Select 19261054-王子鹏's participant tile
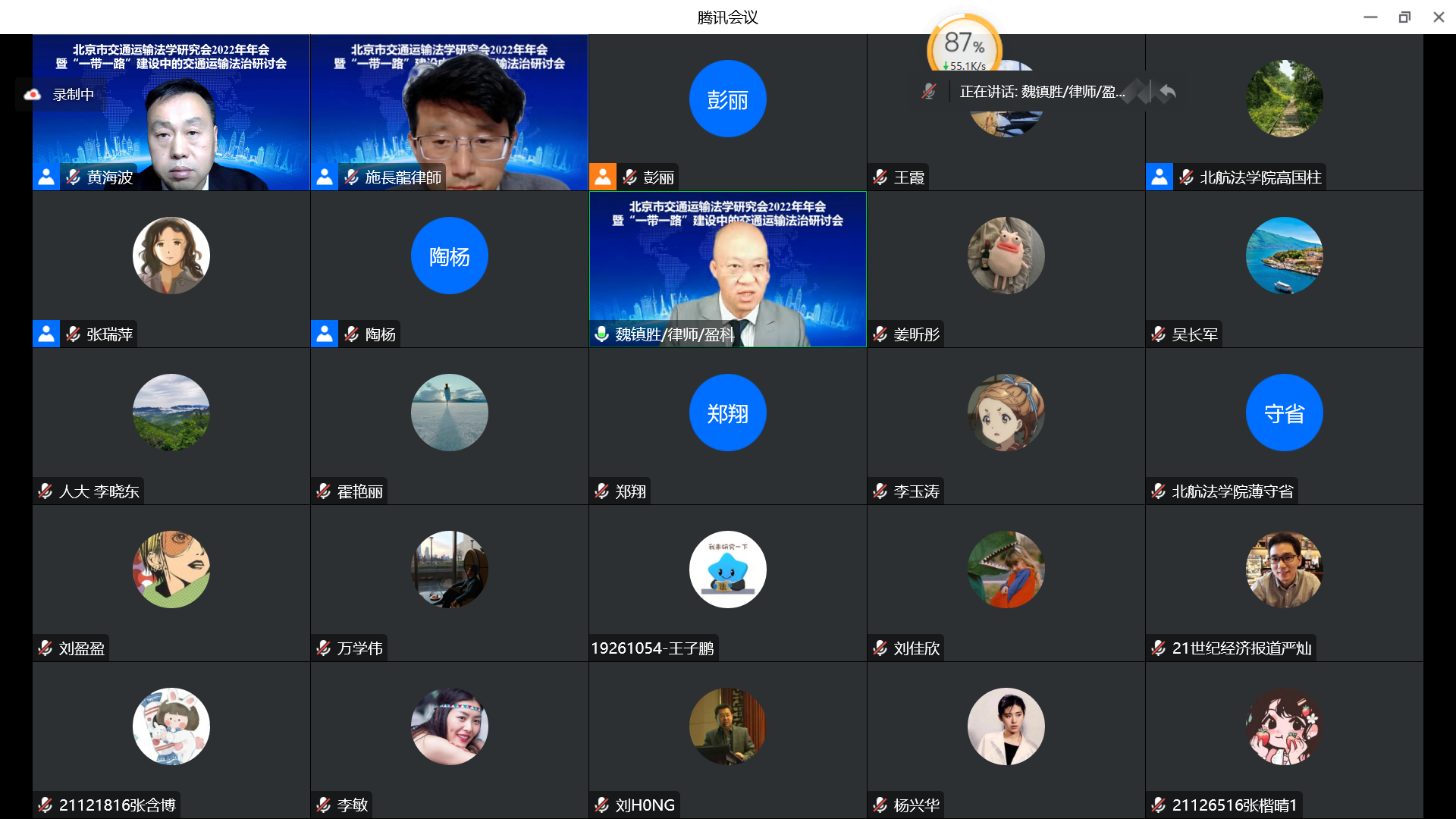Screen dimensions: 1456x819 tap(727, 583)
